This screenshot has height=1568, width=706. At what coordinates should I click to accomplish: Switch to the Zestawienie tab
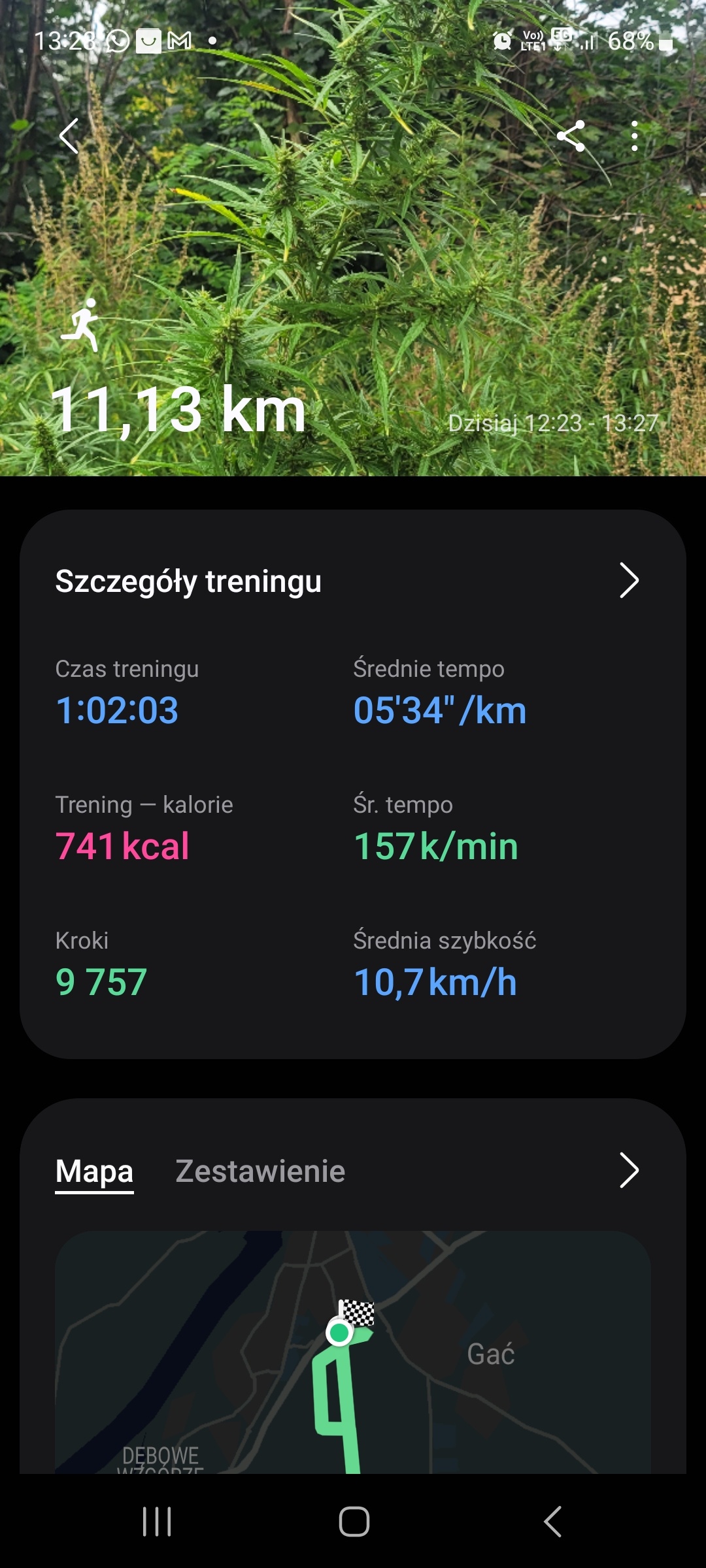pyautogui.click(x=260, y=1171)
